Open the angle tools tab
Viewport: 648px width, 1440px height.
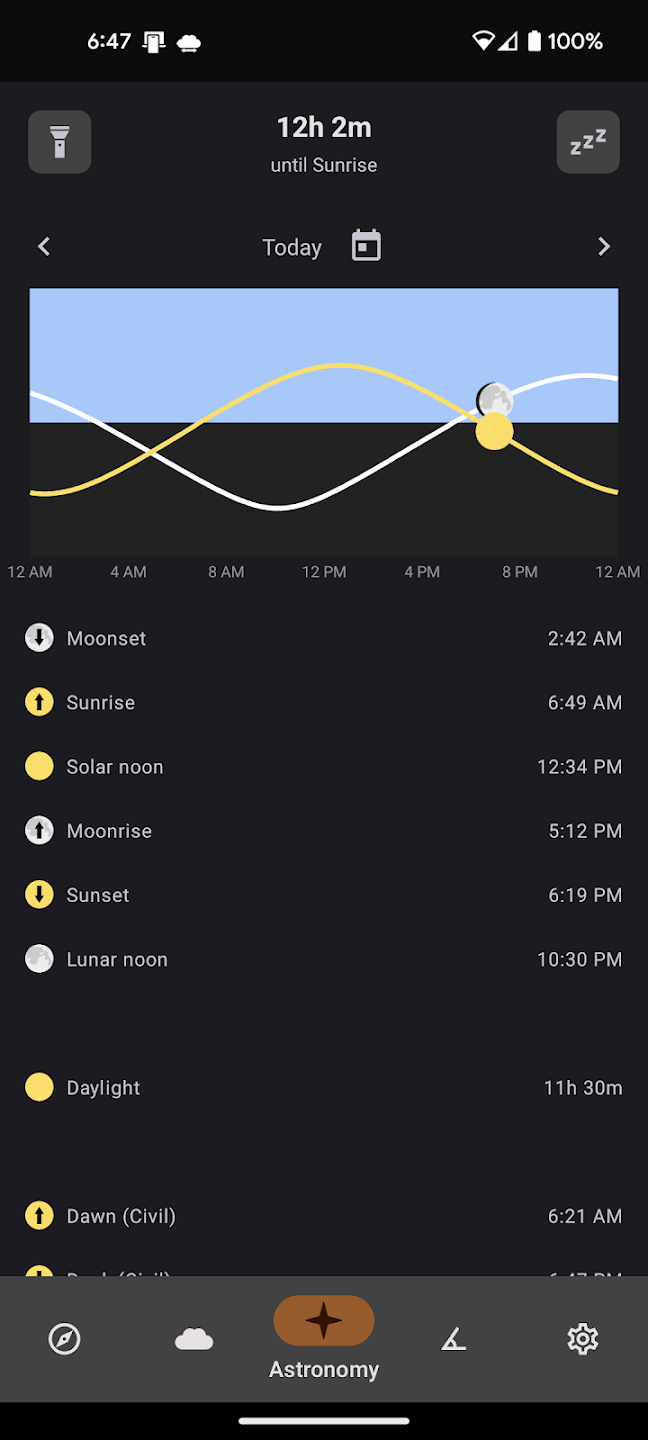[454, 1338]
